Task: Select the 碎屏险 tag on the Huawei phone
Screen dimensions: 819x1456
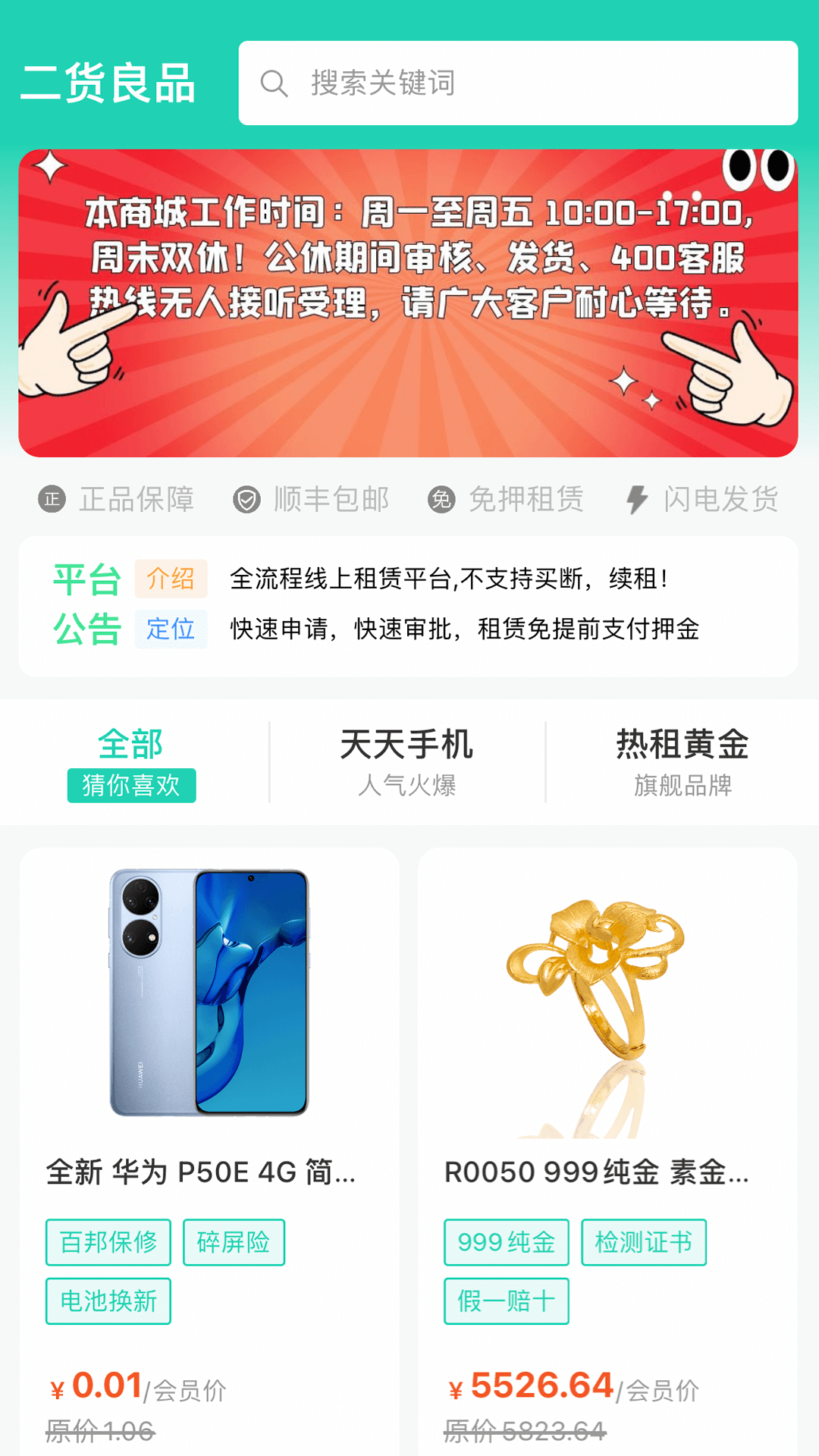Action: coord(234,1242)
